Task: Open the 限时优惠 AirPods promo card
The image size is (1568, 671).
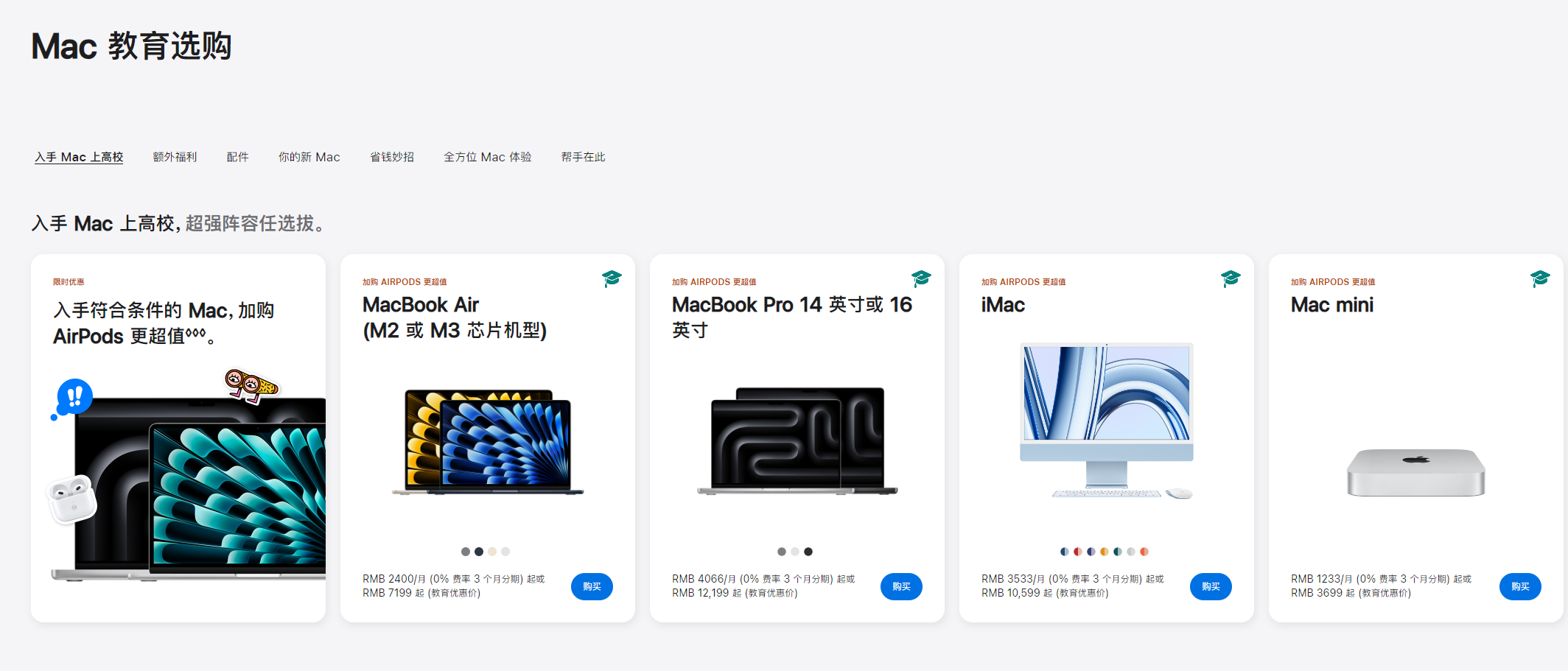Action: (178, 438)
